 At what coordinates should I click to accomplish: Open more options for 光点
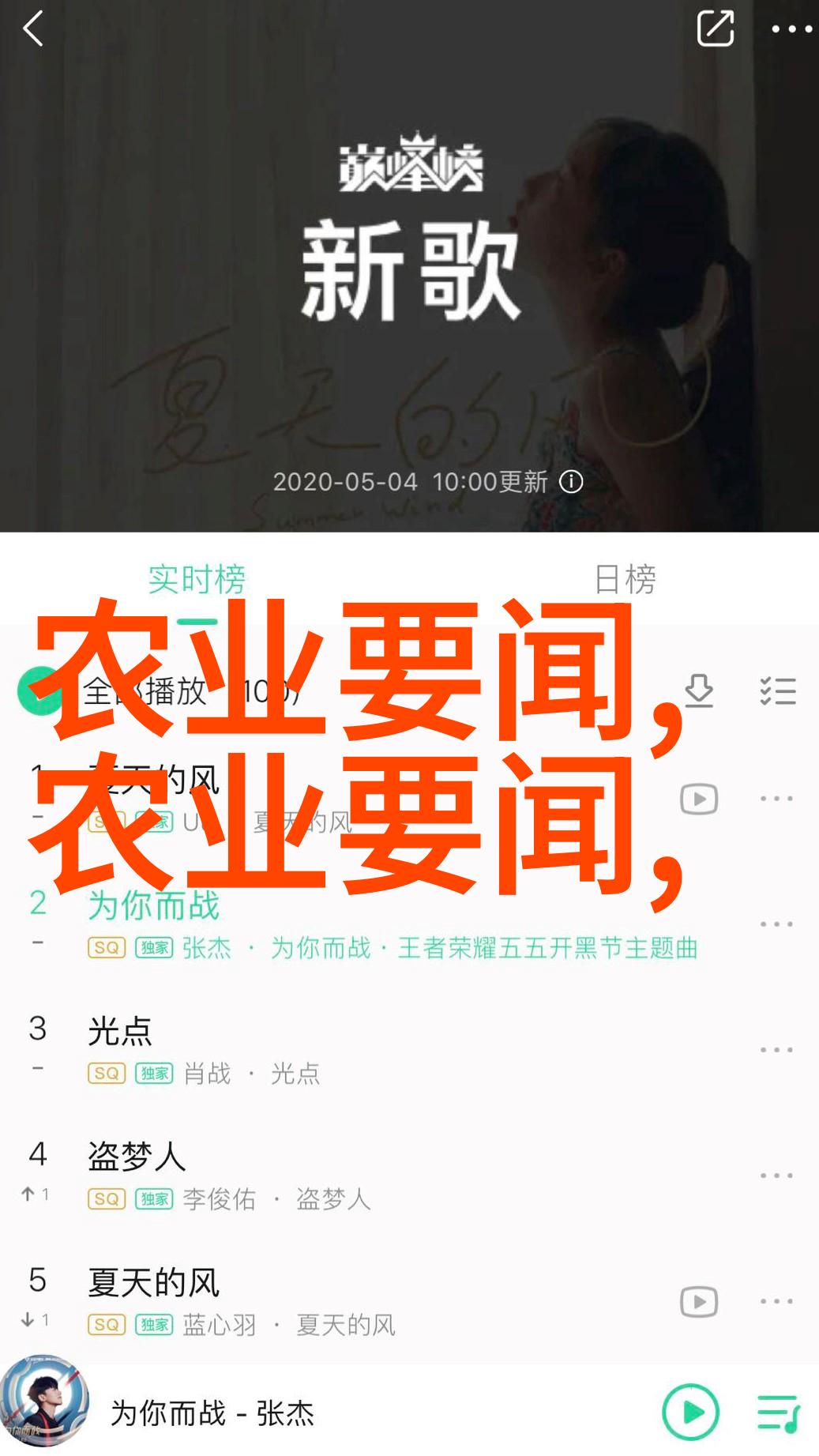(x=776, y=1050)
